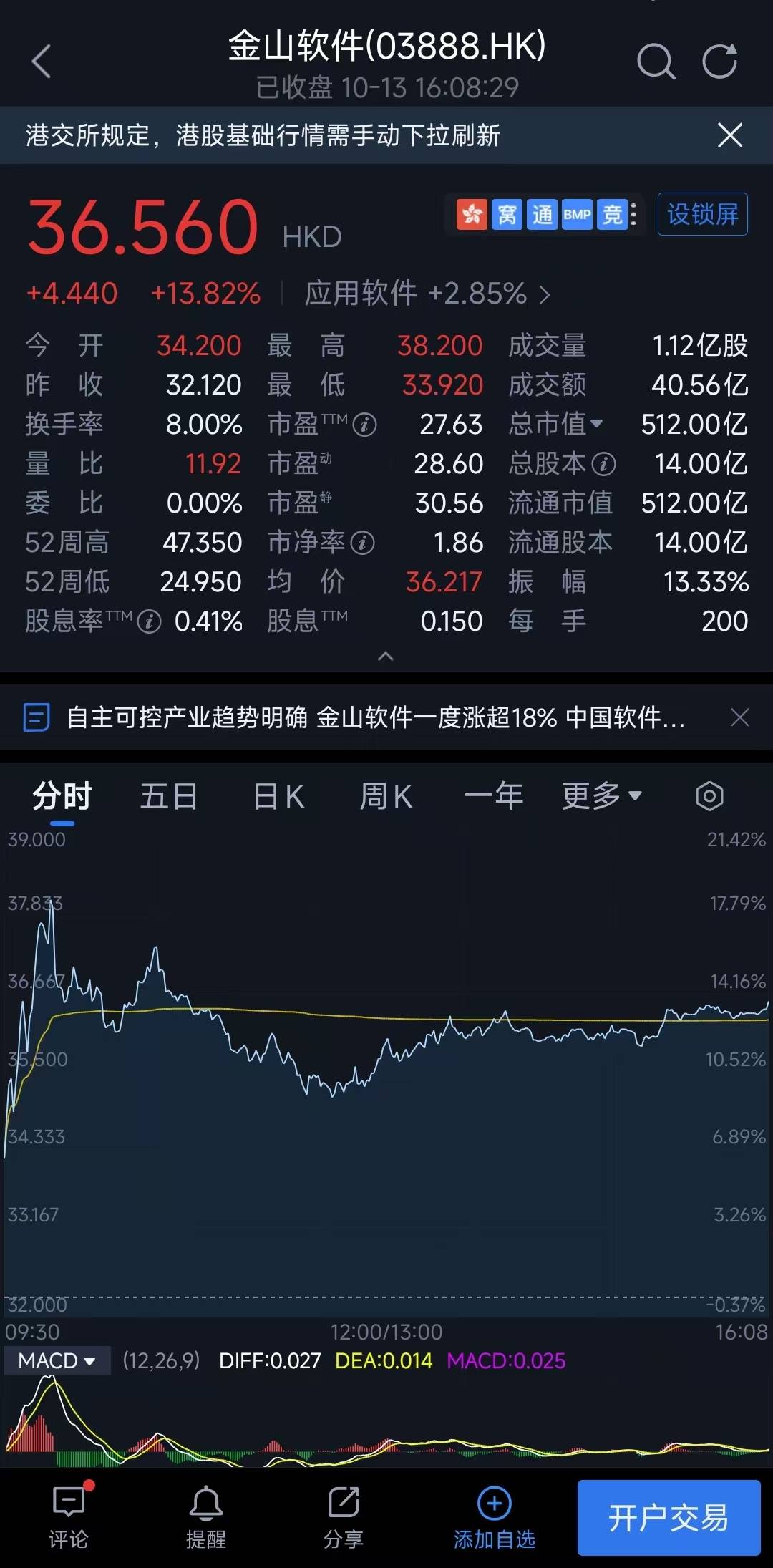Add this stock via 添加自选
This screenshot has height=1568, width=773.
click(494, 1517)
